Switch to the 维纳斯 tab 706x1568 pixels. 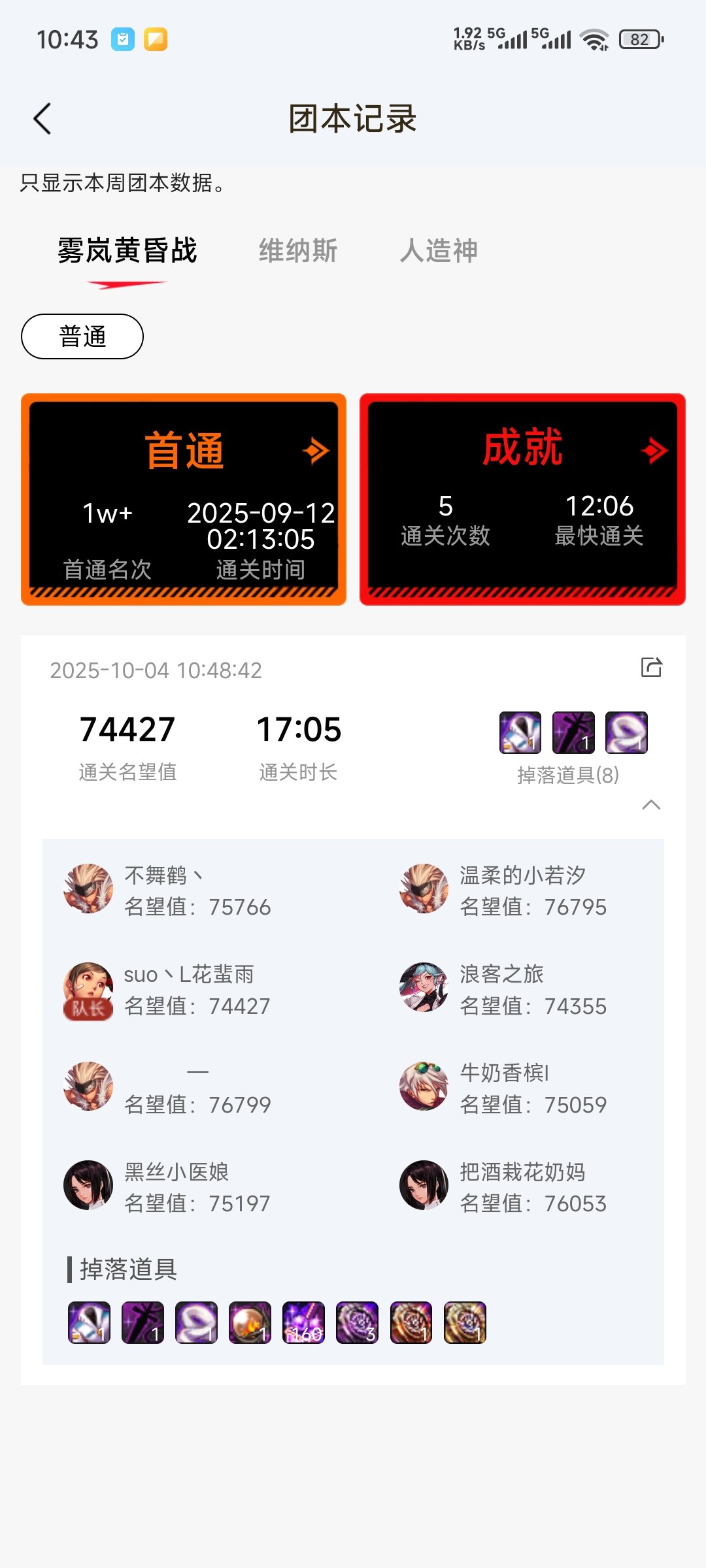click(298, 251)
